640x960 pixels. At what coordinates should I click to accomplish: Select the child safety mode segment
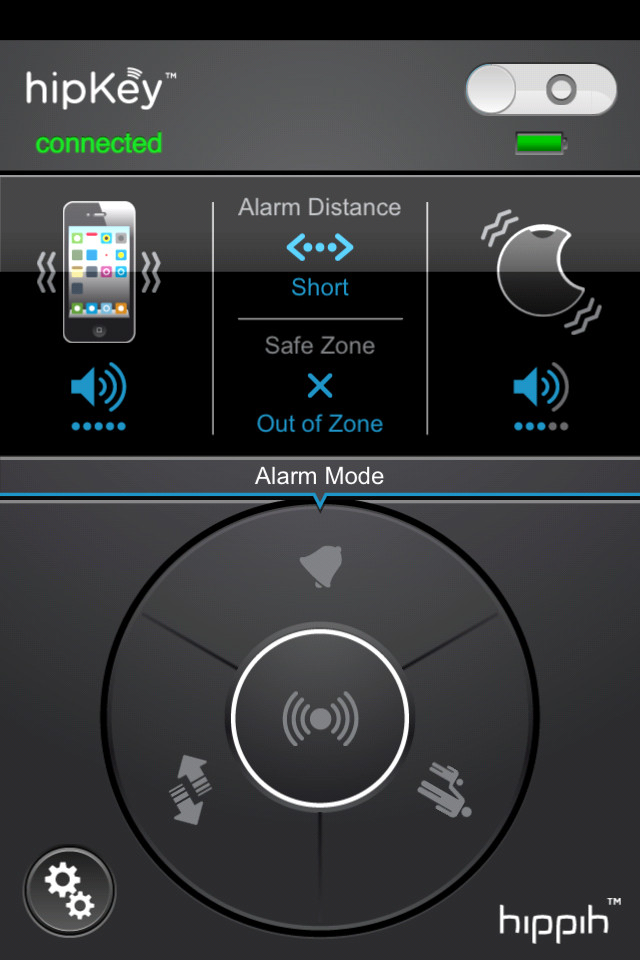point(441,788)
